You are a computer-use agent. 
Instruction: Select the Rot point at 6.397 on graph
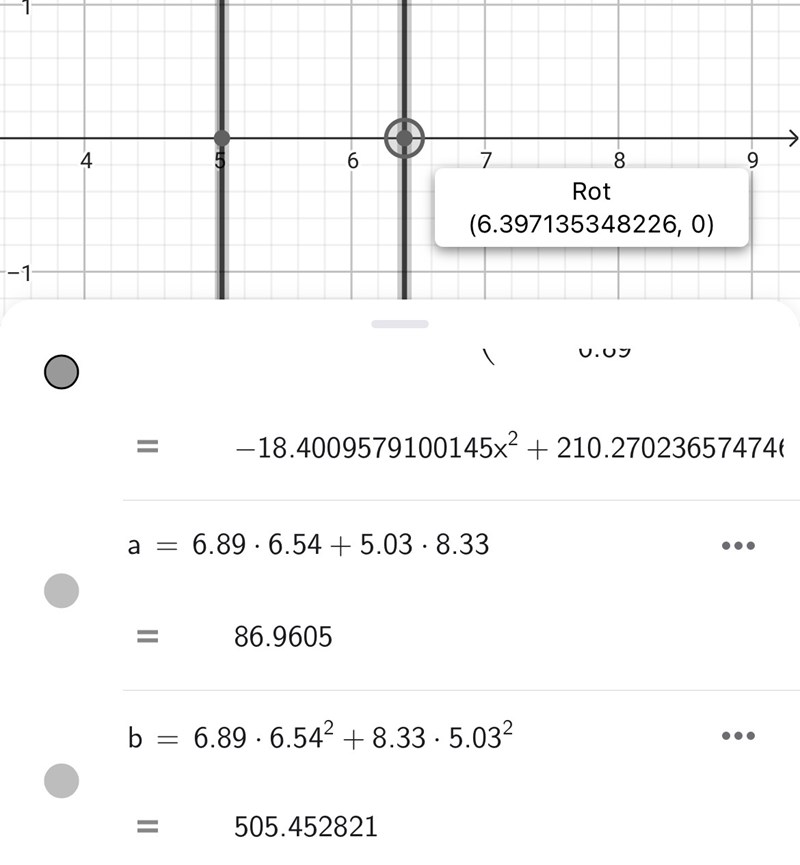[x=404, y=139]
